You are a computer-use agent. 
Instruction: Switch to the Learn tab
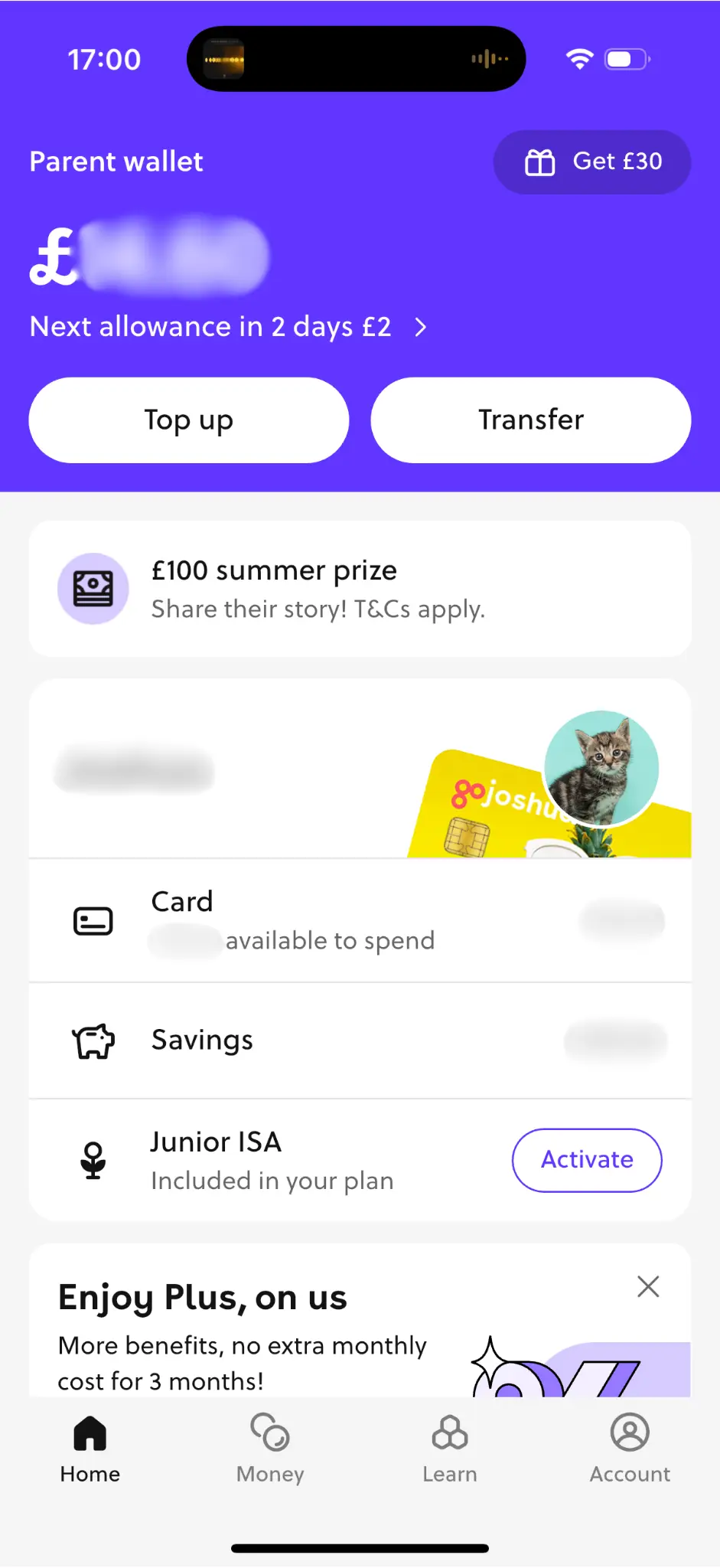(450, 1447)
